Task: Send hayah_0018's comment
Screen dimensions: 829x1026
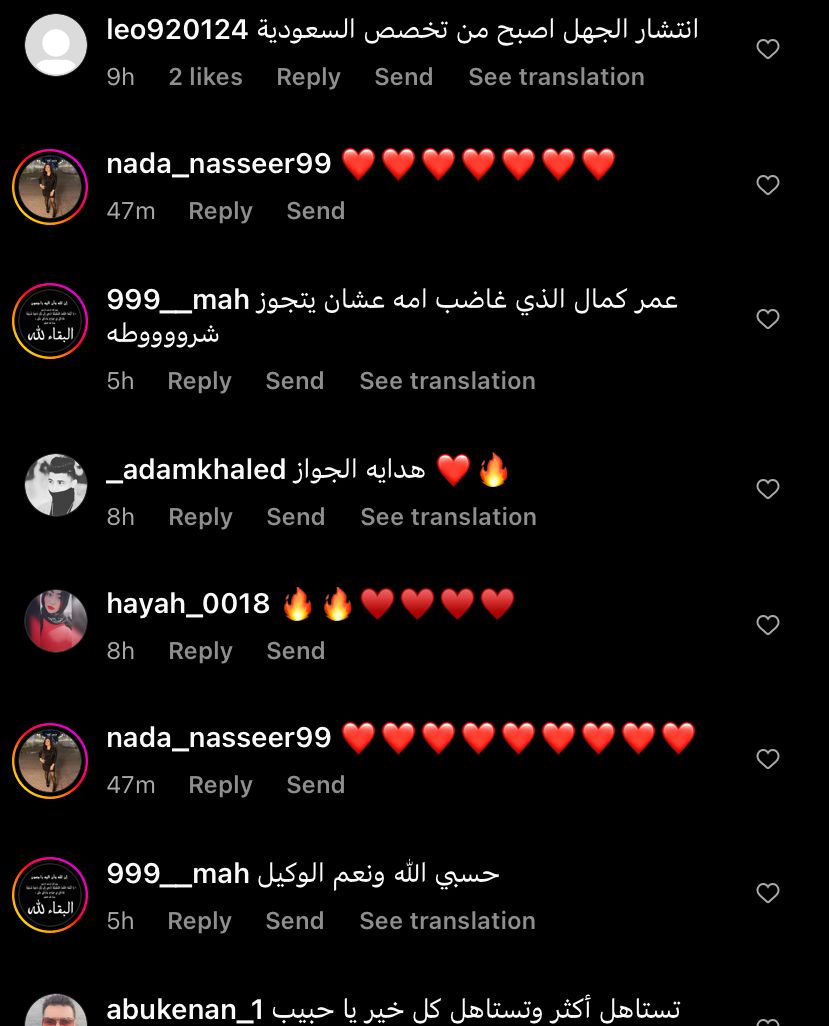Action: coord(295,651)
